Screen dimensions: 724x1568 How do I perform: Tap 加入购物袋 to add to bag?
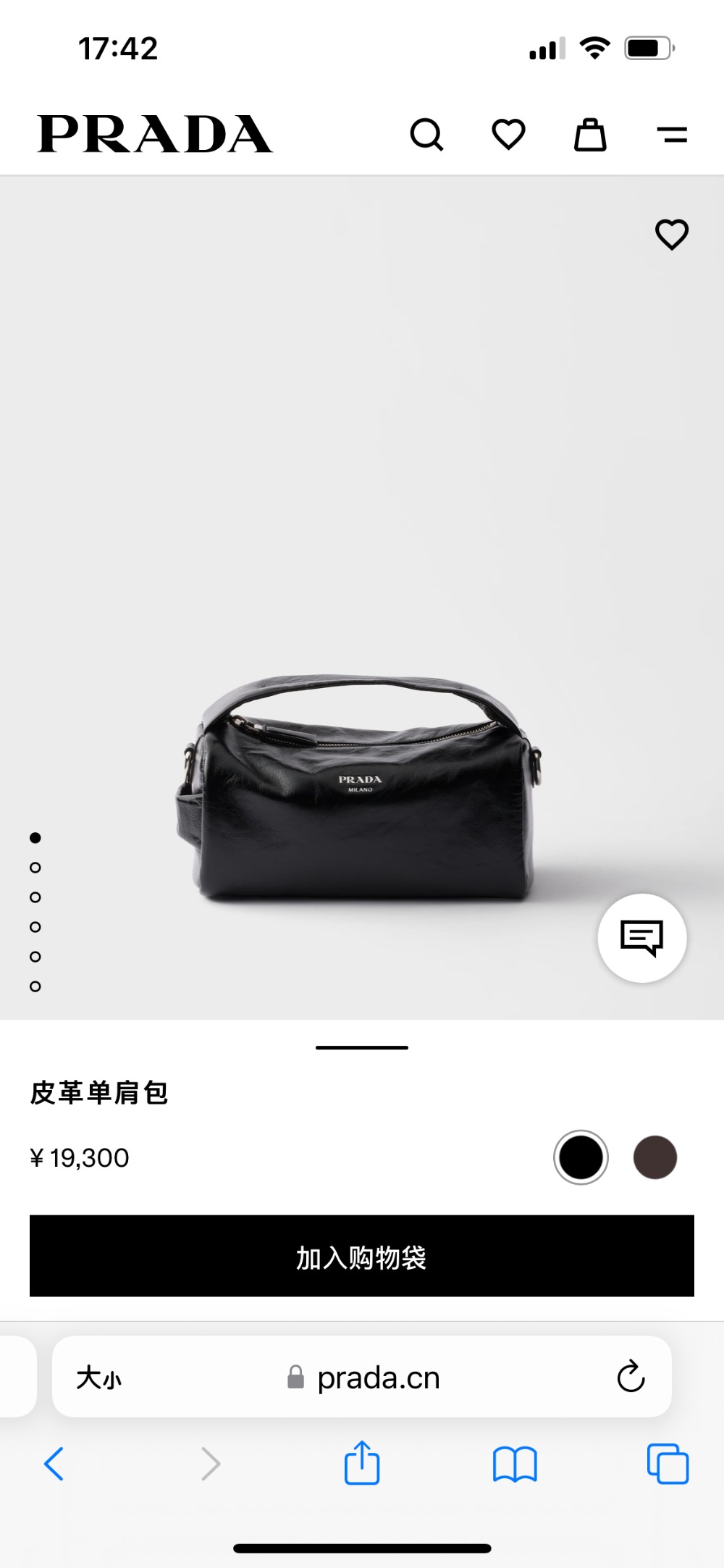click(362, 1256)
